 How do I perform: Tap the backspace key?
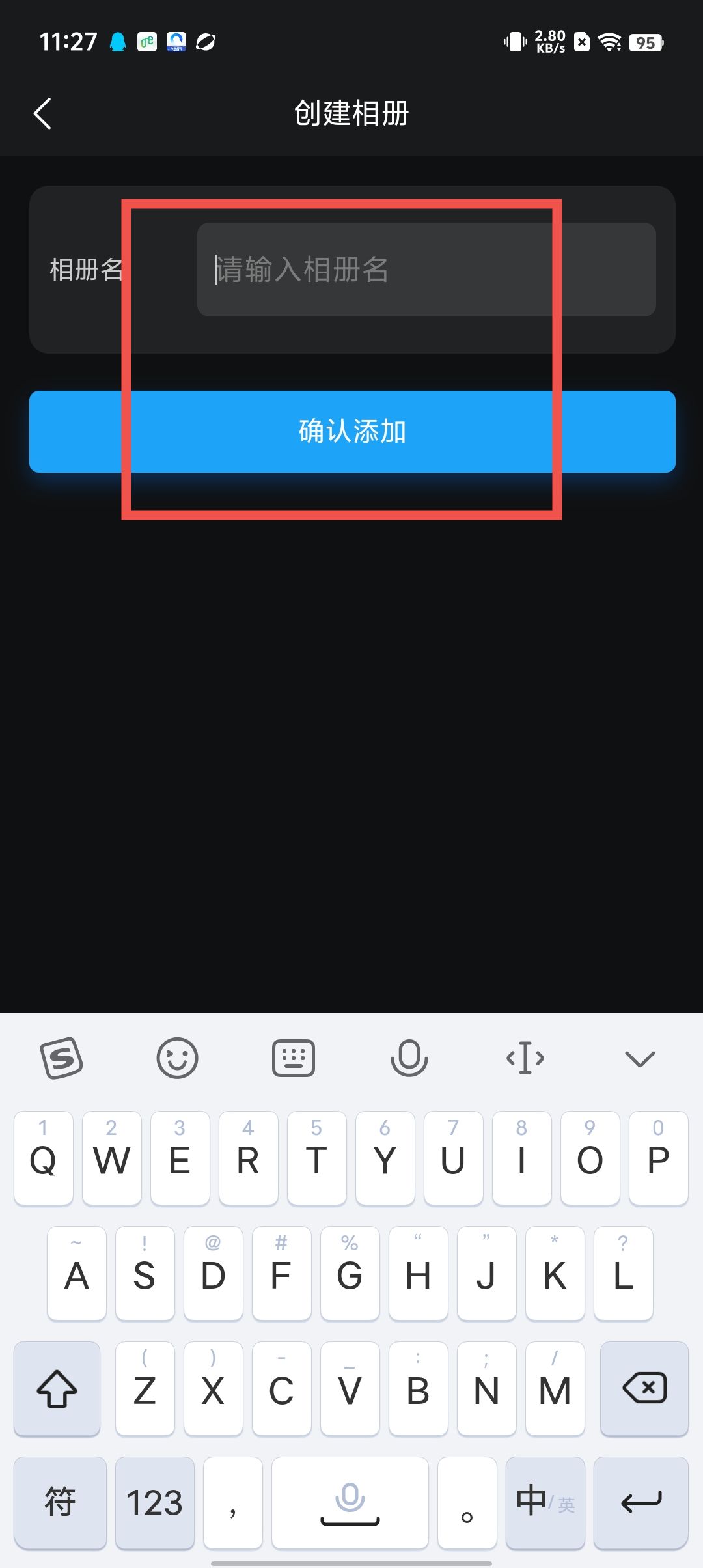click(x=644, y=1388)
